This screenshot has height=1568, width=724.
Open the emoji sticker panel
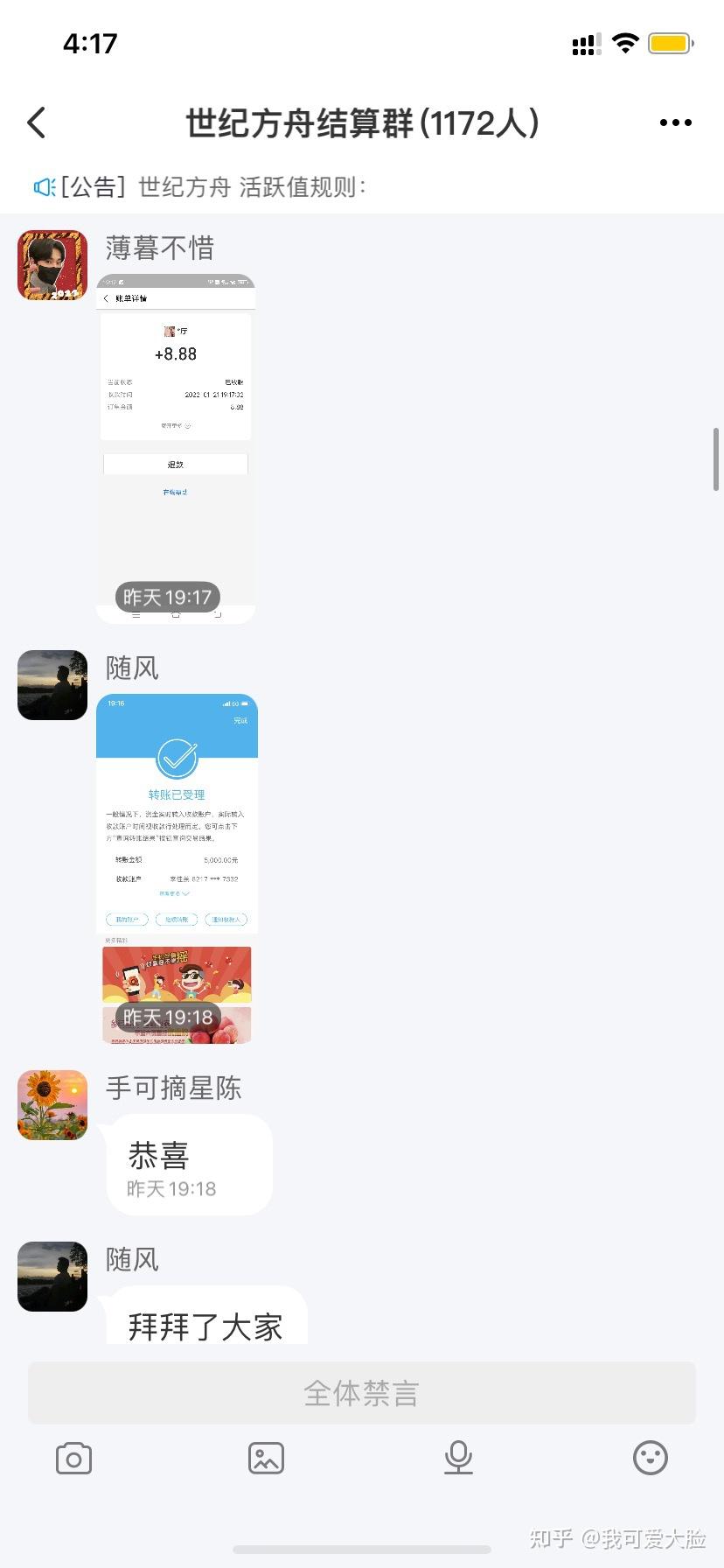pos(650,1459)
